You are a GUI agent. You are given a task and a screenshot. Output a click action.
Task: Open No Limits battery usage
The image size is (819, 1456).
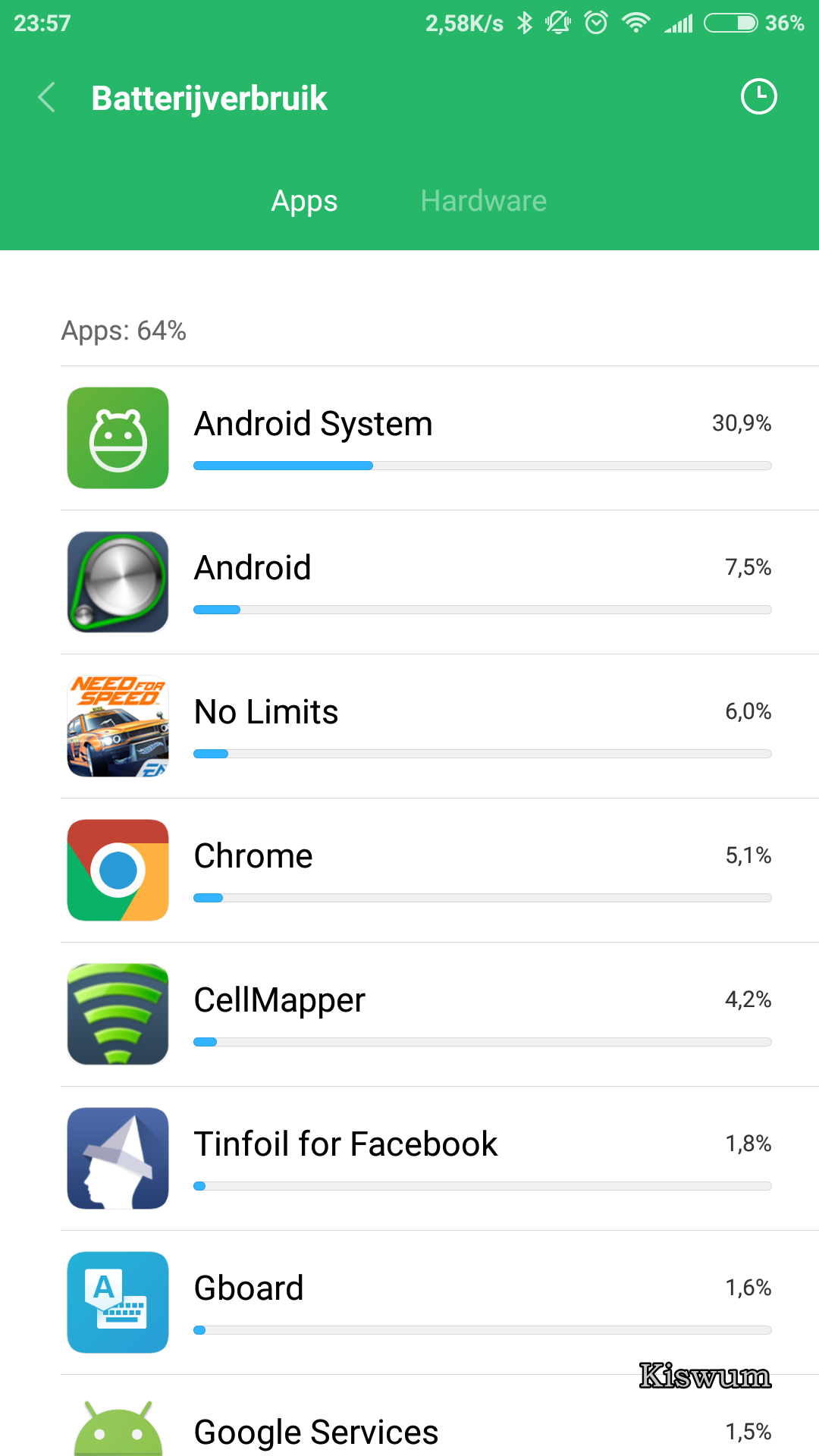[x=440, y=726]
